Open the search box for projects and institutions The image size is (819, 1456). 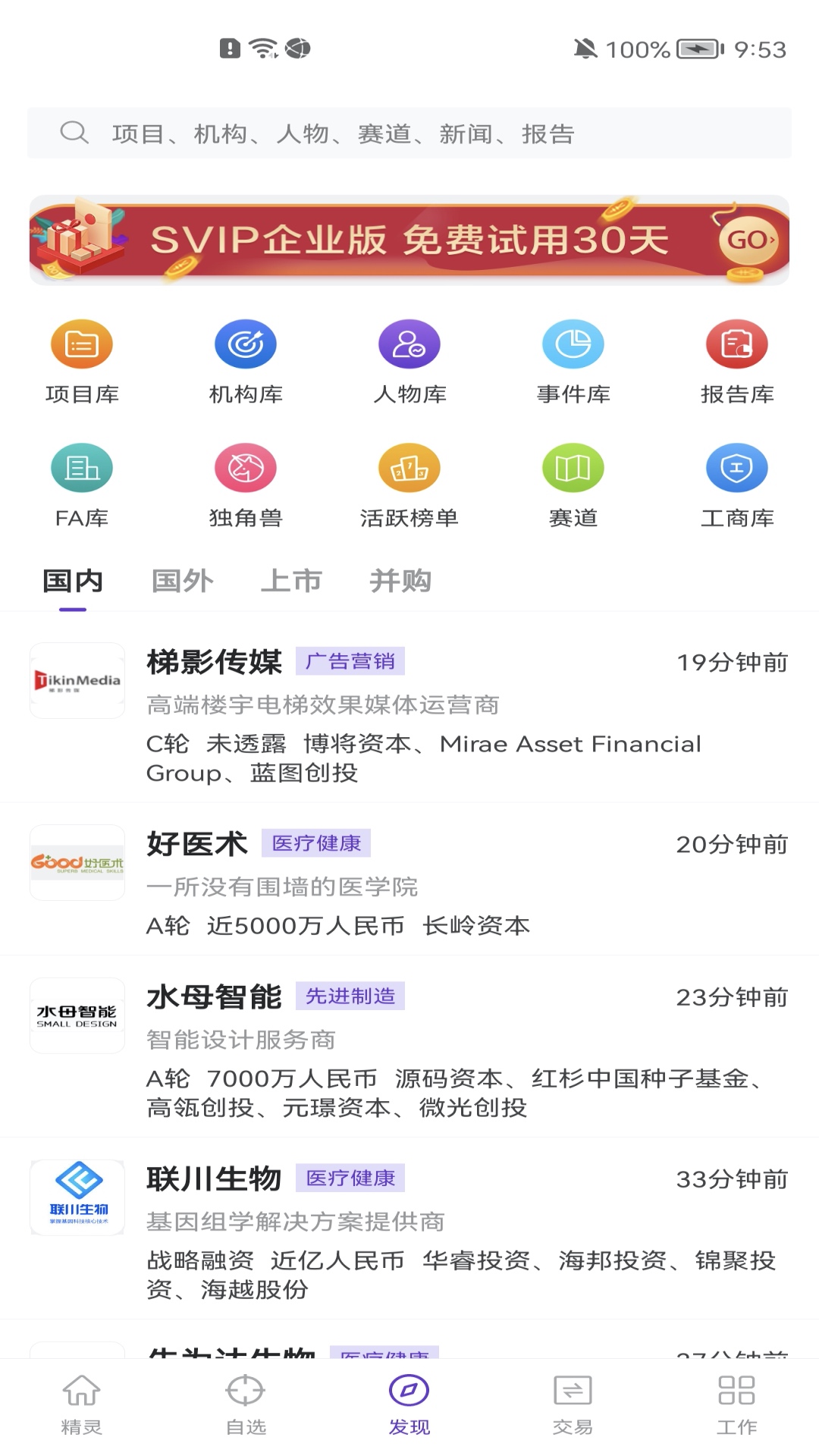[409, 133]
